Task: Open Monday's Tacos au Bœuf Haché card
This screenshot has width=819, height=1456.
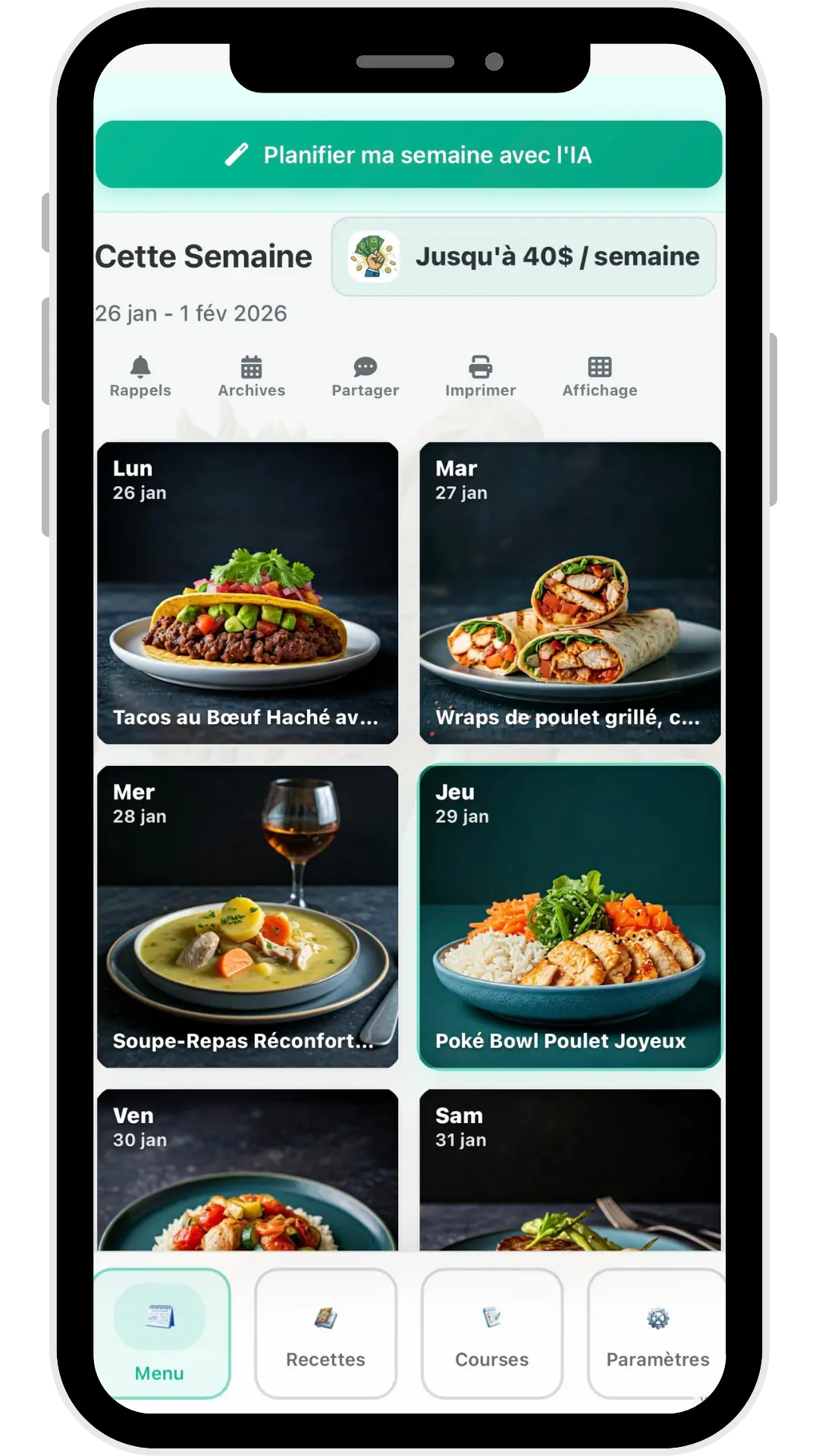Action: point(247,592)
